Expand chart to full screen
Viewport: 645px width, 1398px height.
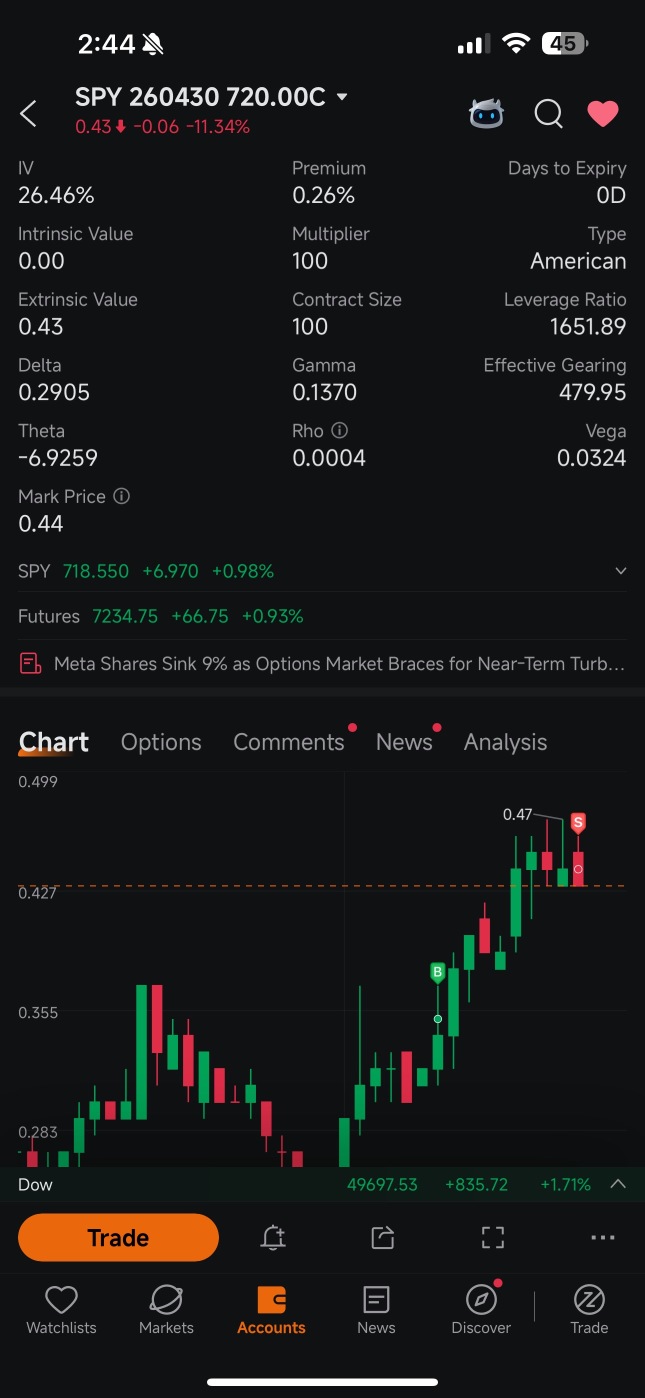tap(493, 1238)
